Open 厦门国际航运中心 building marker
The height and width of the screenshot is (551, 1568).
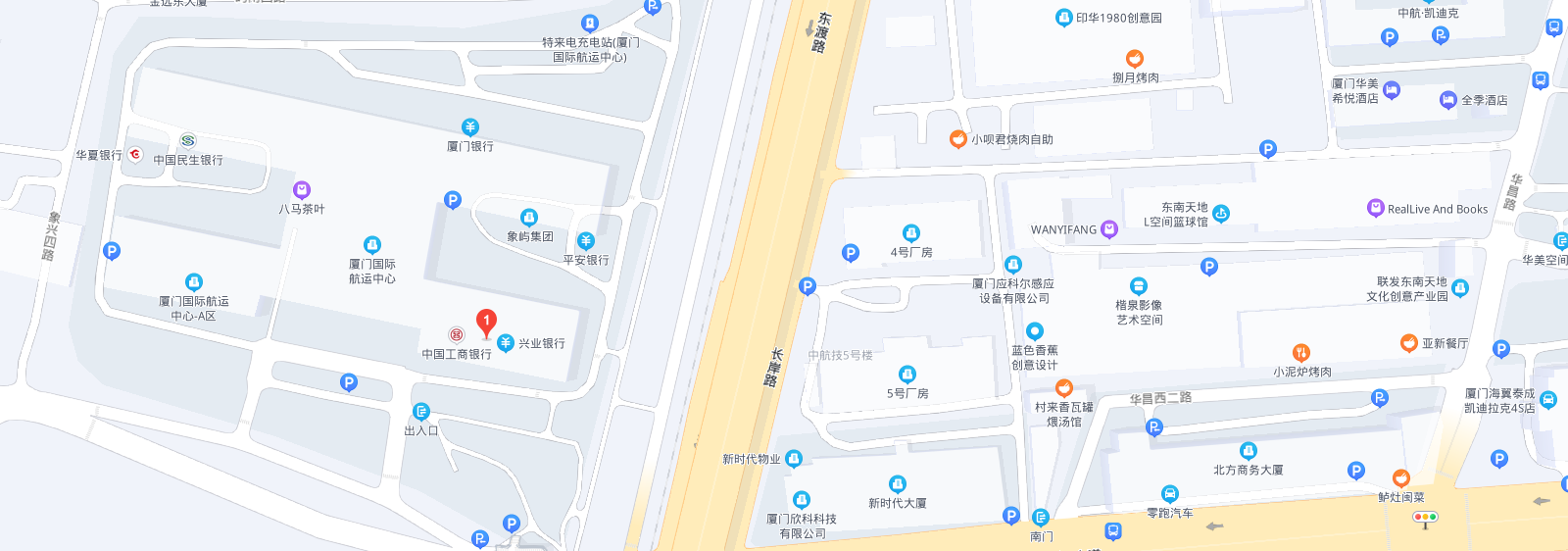point(371,245)
